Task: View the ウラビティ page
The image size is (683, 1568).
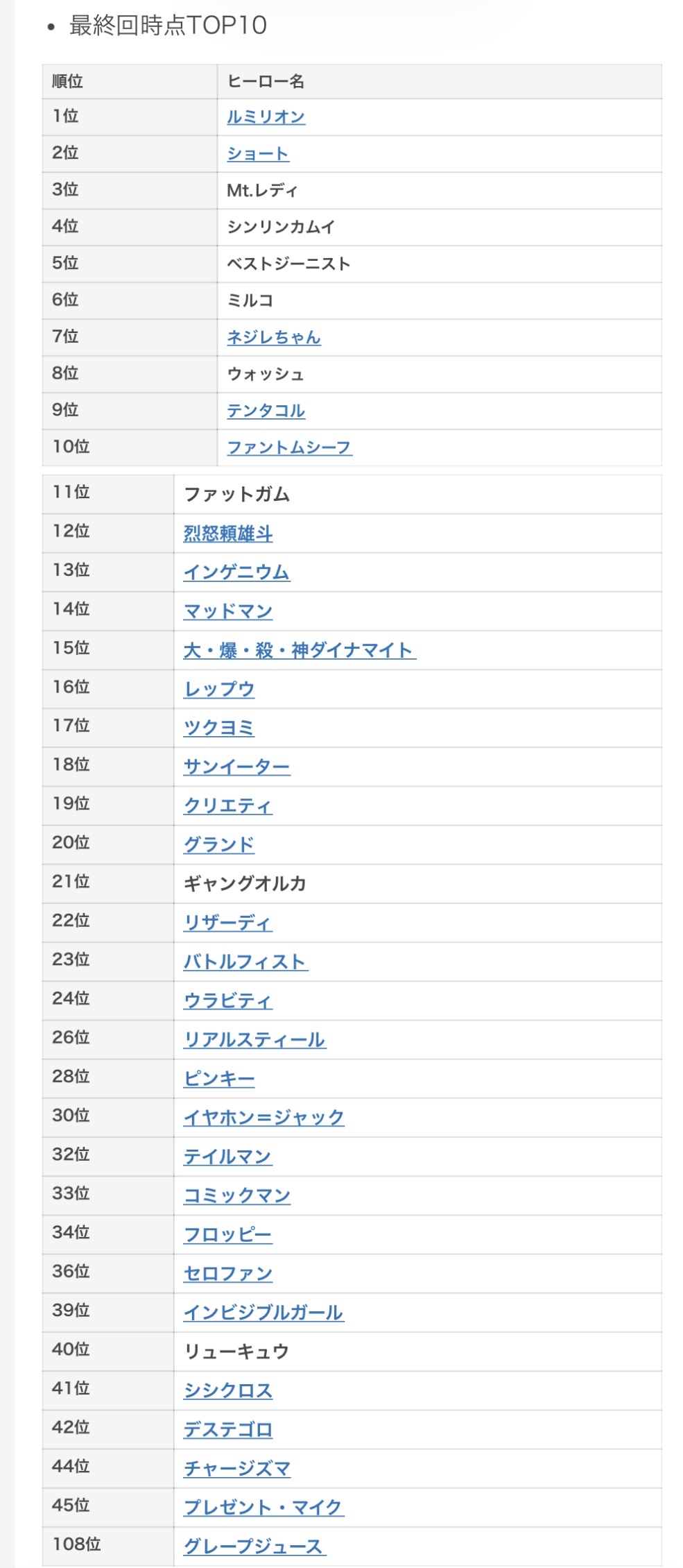Action: (227, 1000)
